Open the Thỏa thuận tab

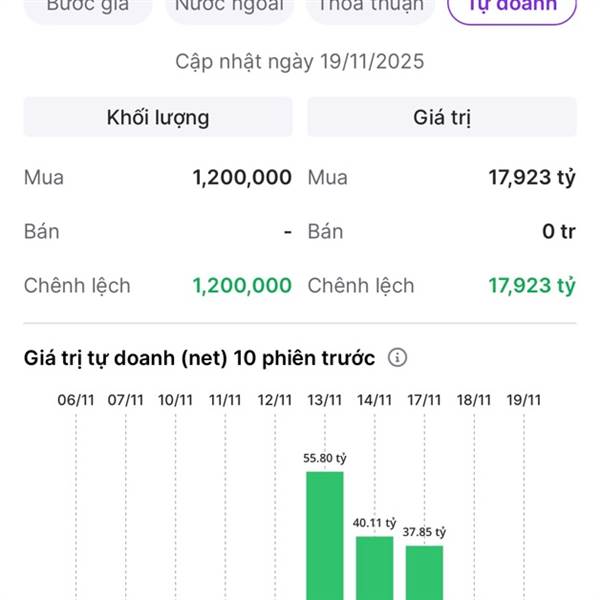click(371, 8)
